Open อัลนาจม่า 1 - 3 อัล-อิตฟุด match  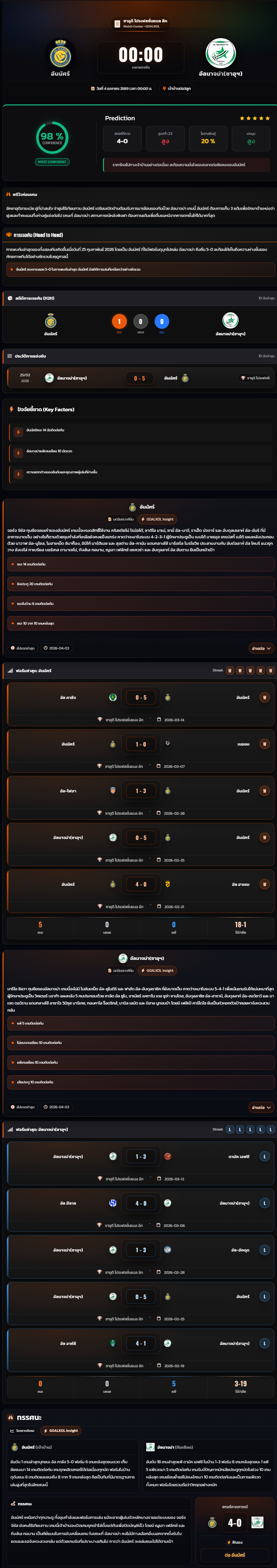[140, 1250]
